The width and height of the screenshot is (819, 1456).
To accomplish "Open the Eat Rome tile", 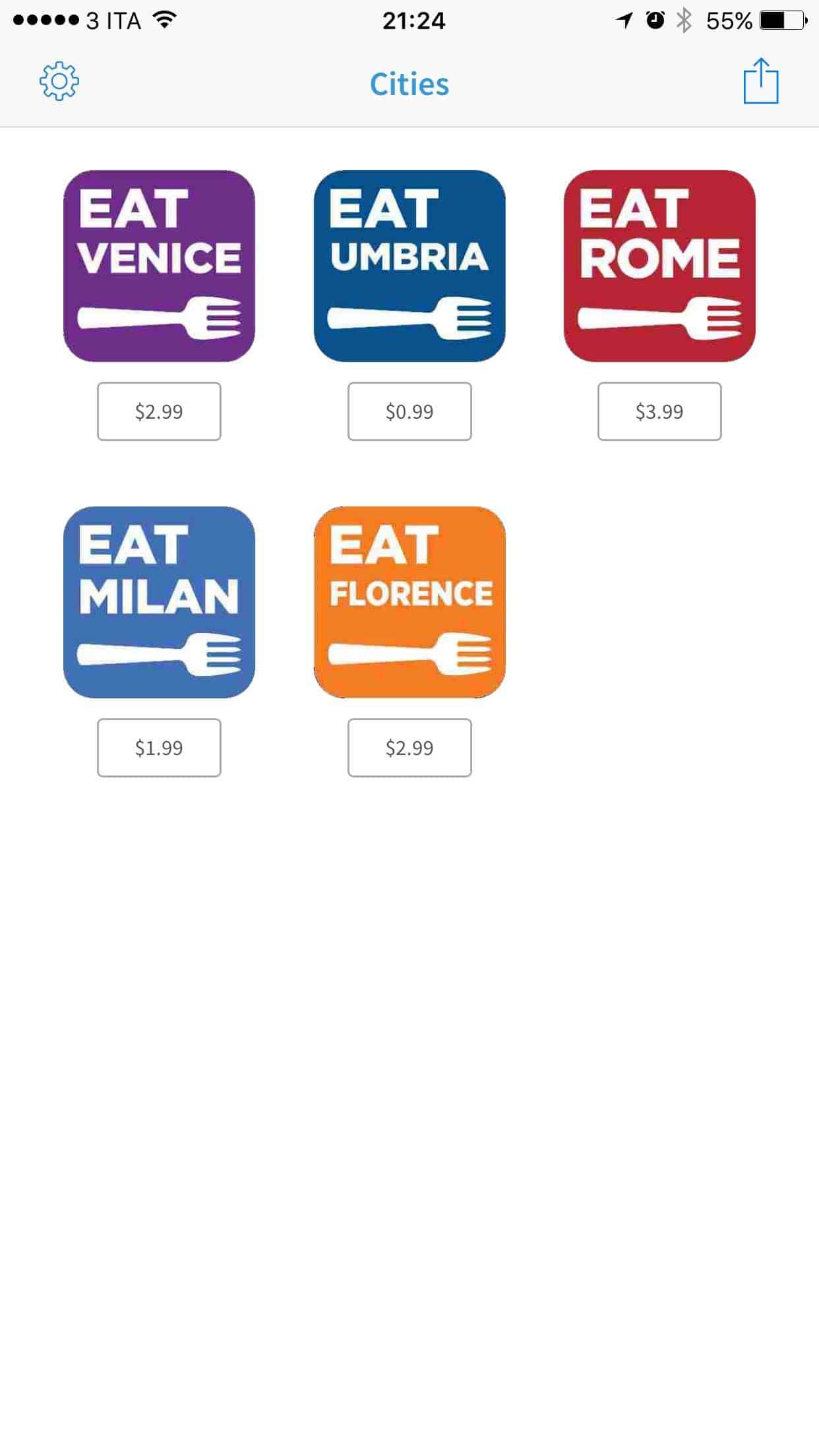I will click(x=659, y=266).
